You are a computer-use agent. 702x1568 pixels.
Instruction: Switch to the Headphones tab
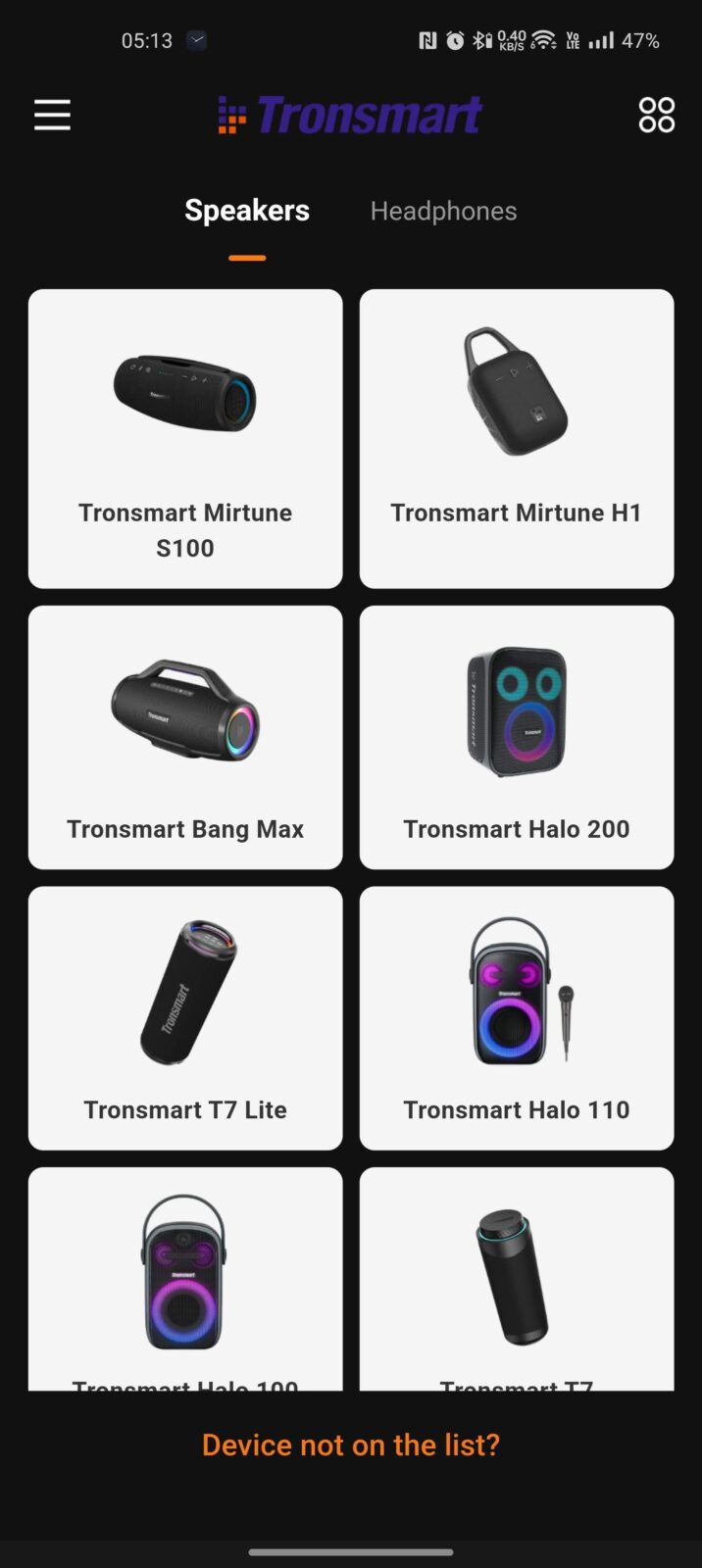(x=443, y=211)
